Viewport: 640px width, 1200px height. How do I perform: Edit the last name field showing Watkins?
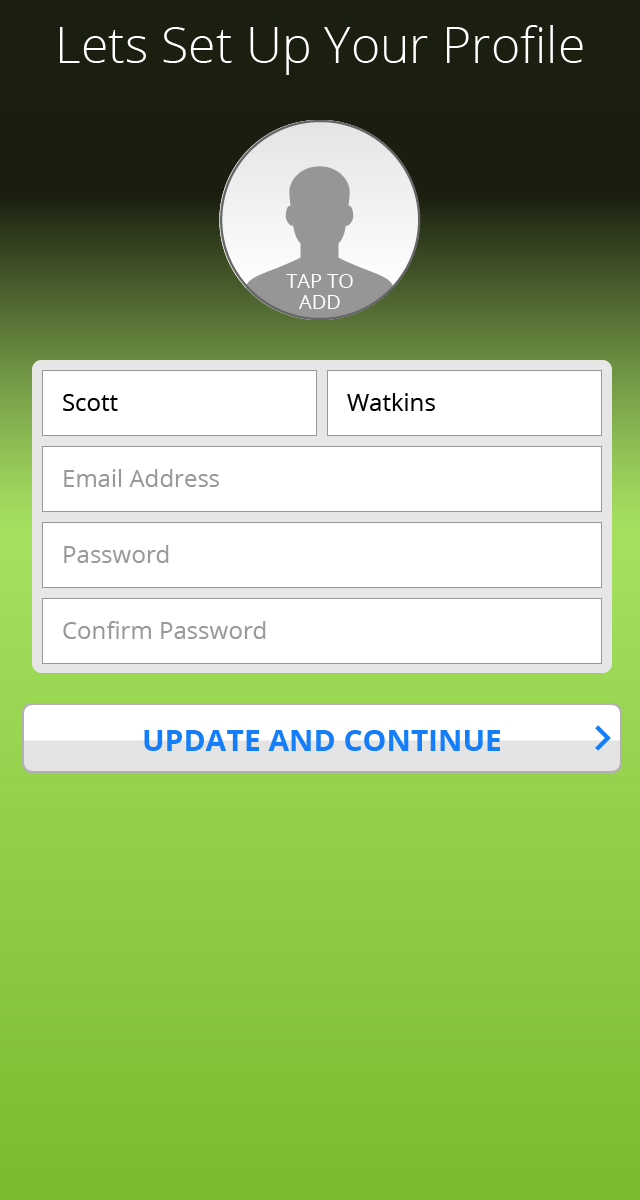(464, 403)
